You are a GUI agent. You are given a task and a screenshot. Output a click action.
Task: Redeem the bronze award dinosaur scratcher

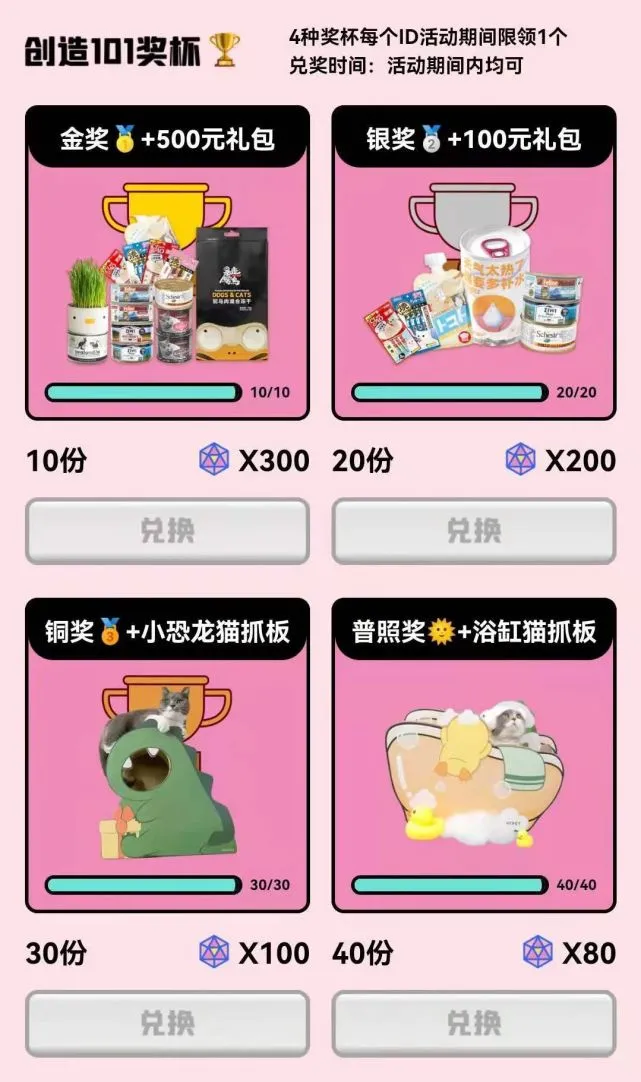167,1023
